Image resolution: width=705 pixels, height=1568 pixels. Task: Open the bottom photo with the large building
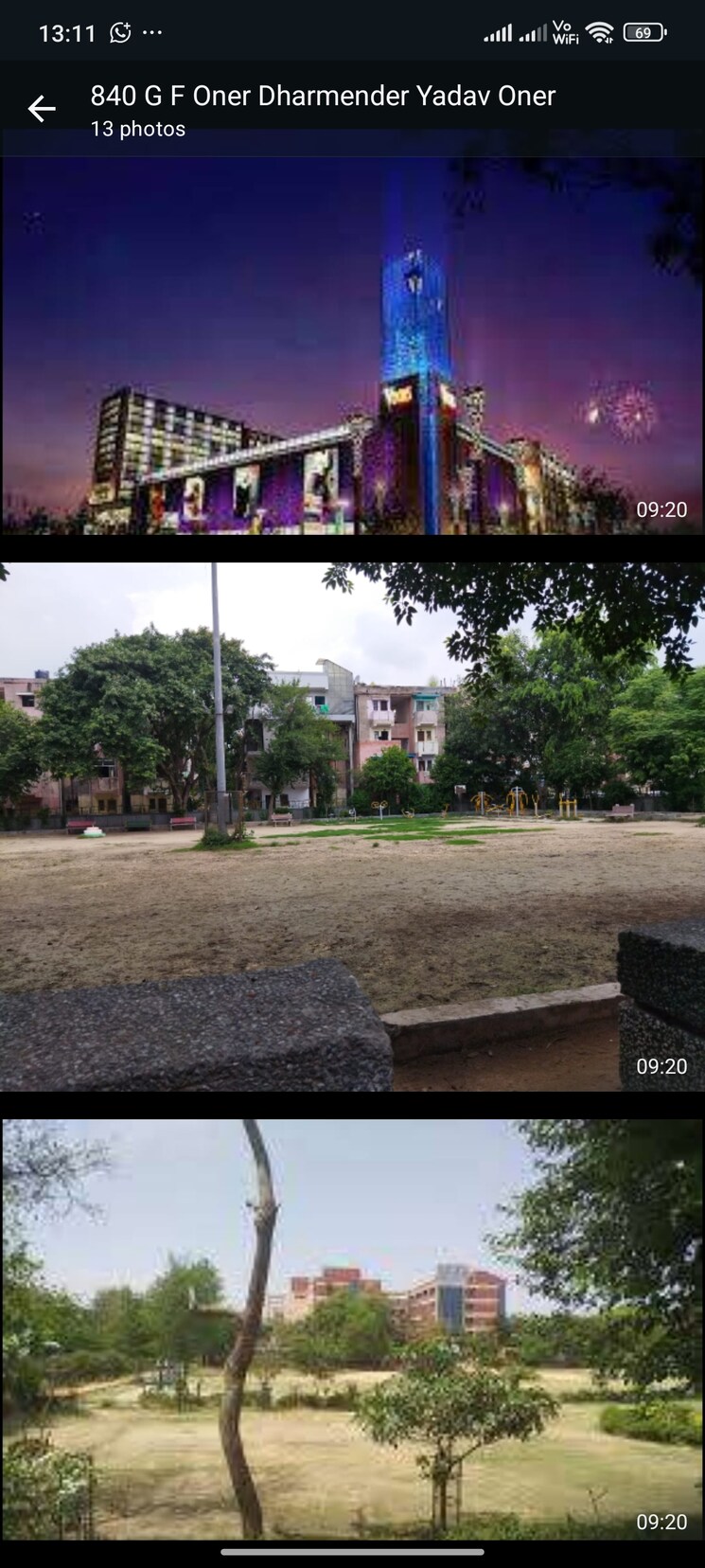[x=352, y=1326]
